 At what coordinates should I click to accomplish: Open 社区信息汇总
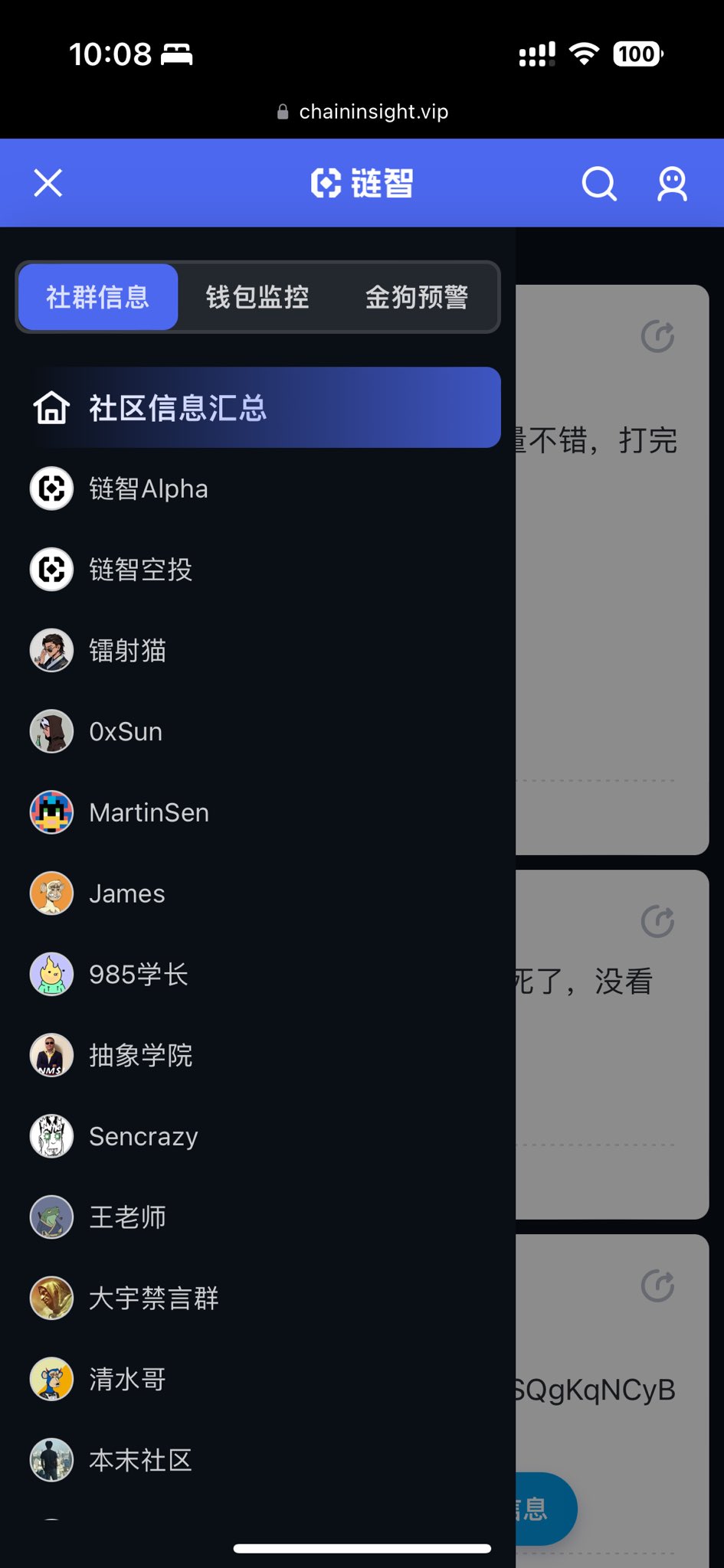point(176,408)
